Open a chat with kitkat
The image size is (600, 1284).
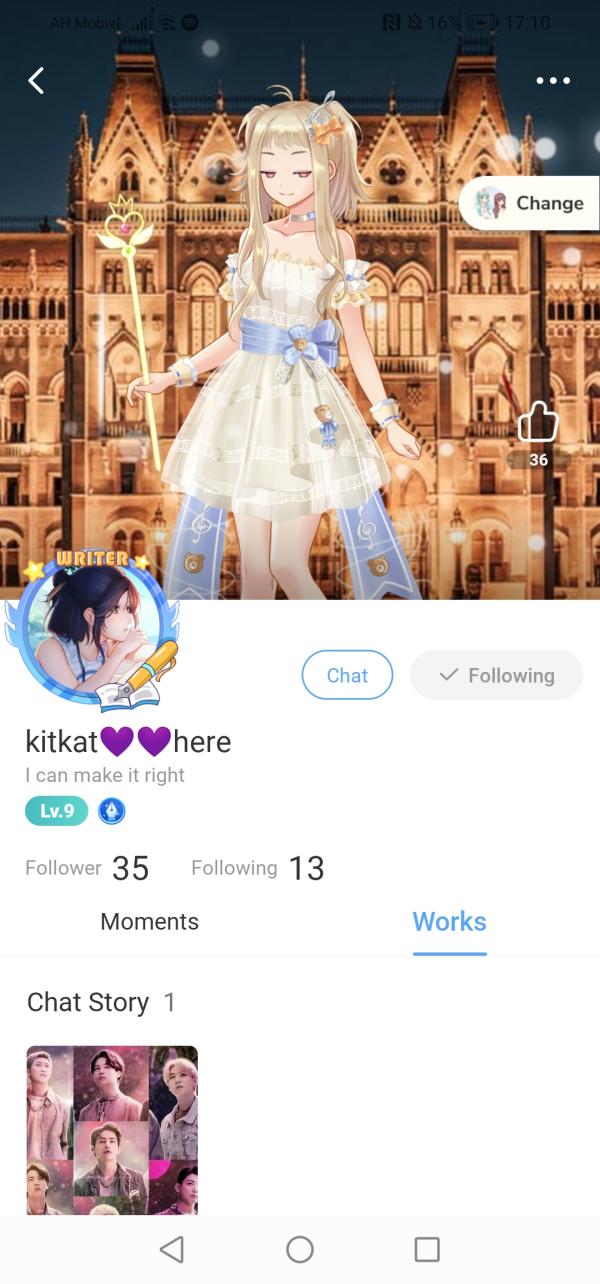click(347, 675)
